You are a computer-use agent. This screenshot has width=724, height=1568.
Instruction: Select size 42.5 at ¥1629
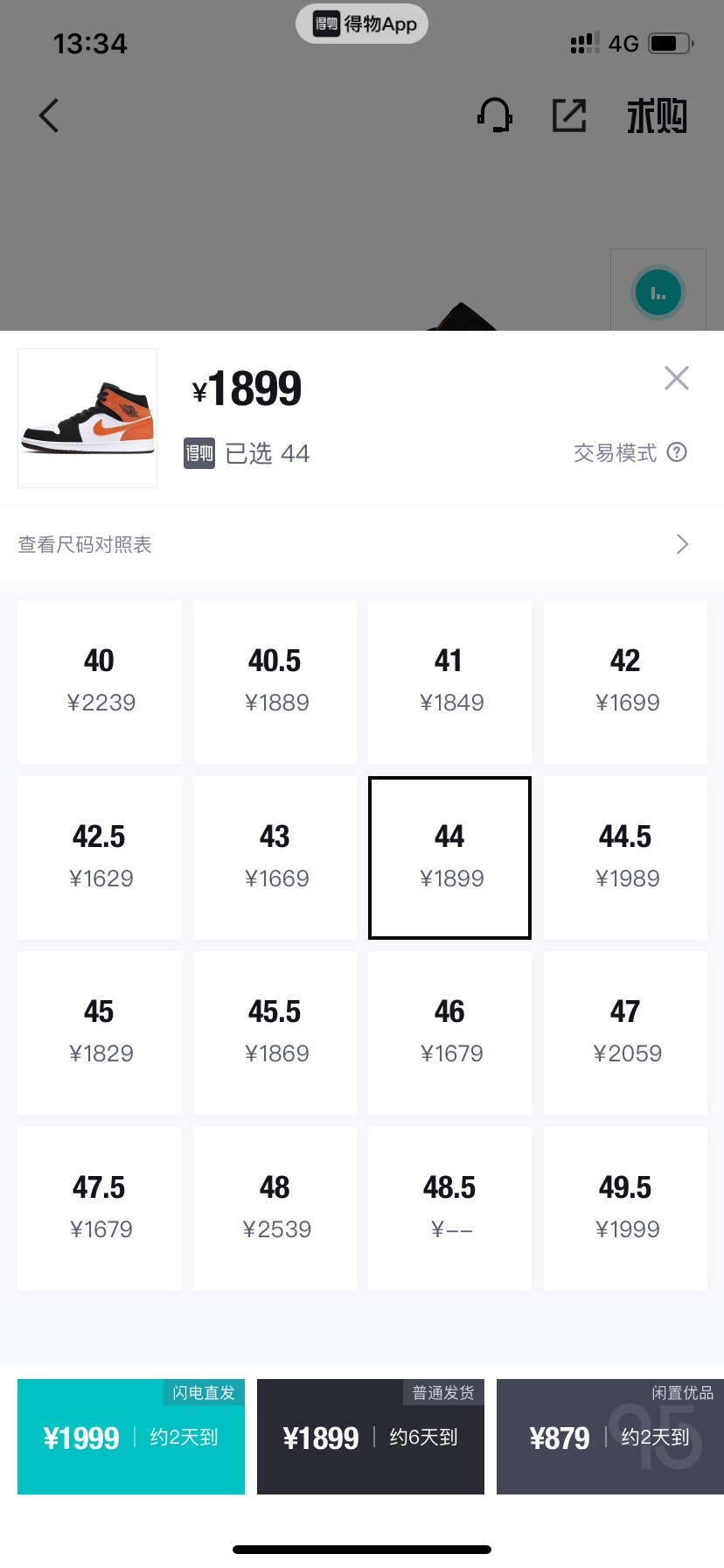[x=99, y=857]
